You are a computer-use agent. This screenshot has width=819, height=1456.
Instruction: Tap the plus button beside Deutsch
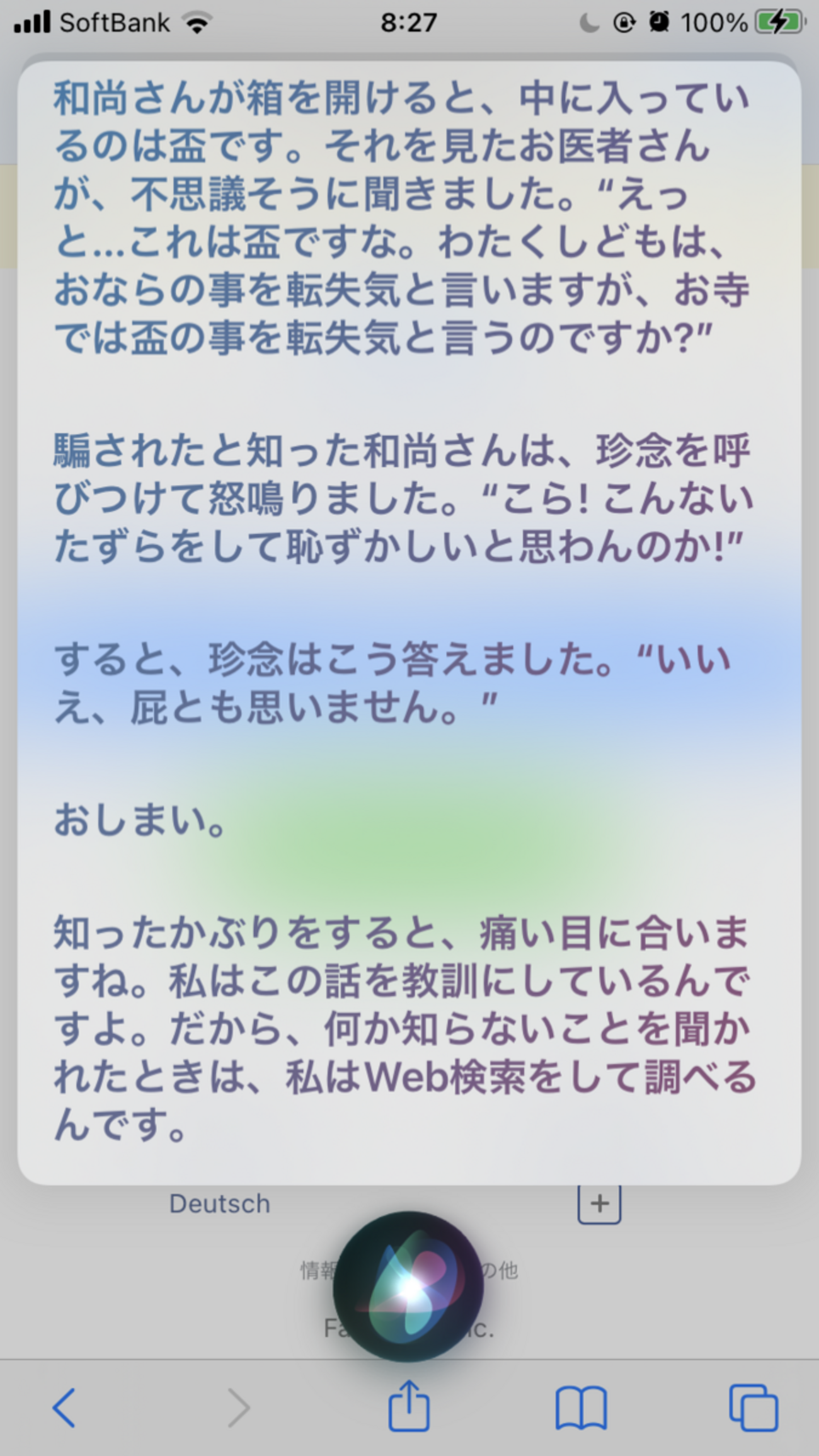(x=599, y=1203)
